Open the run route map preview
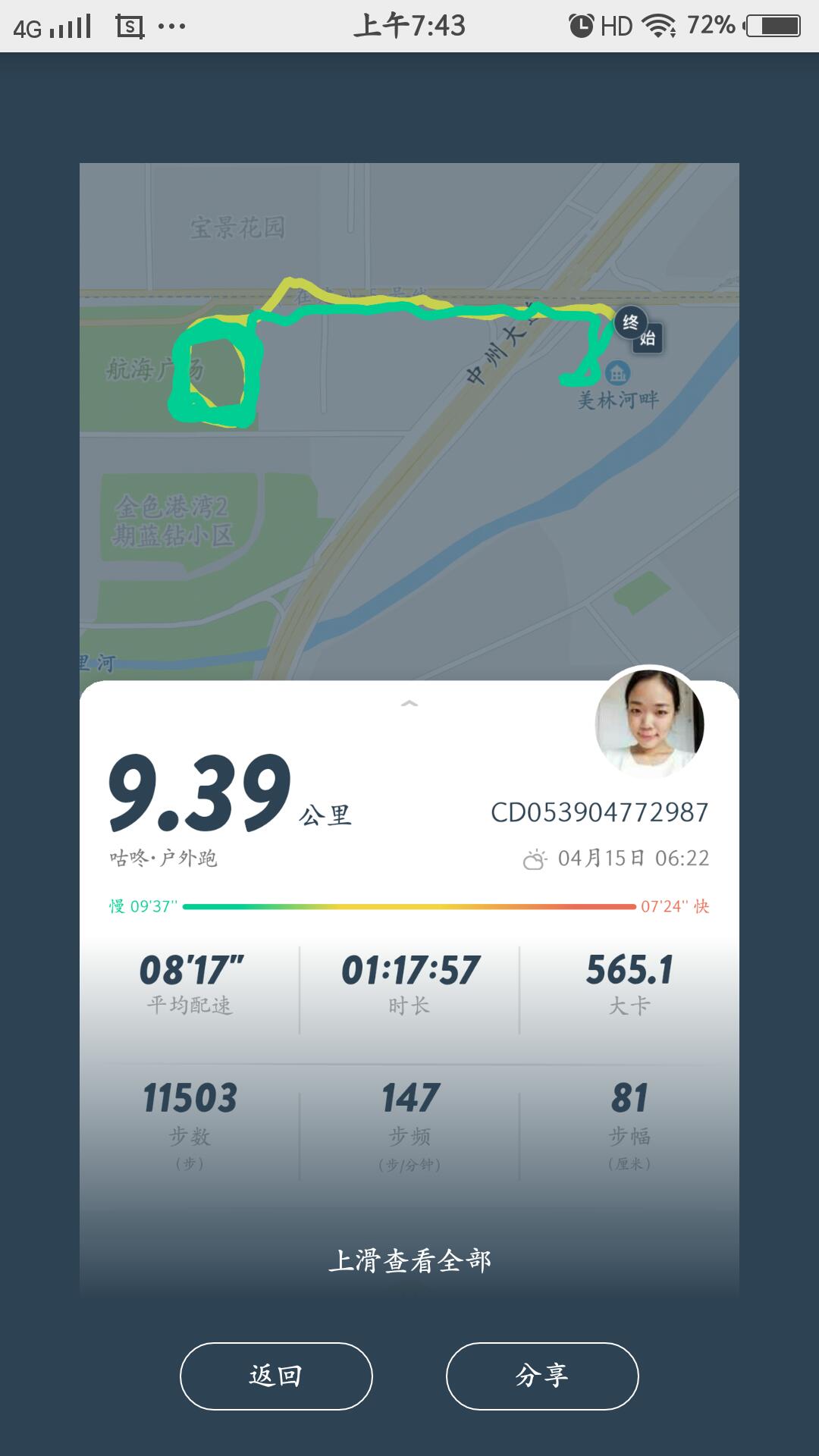 pos(409,422)
